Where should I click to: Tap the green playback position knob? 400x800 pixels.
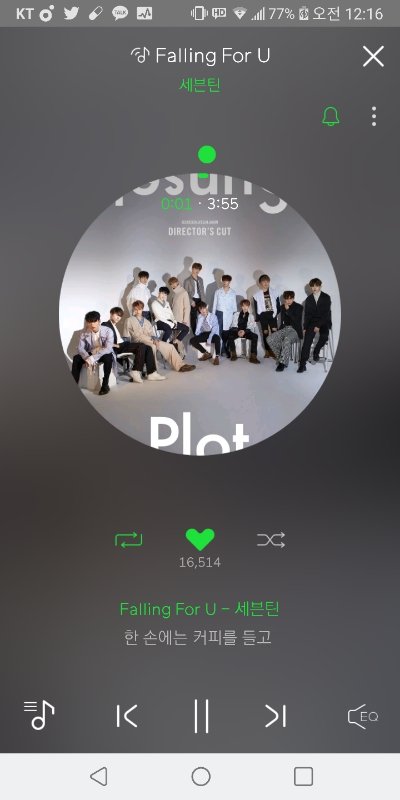pyautogui.click(x=207, y=154)
